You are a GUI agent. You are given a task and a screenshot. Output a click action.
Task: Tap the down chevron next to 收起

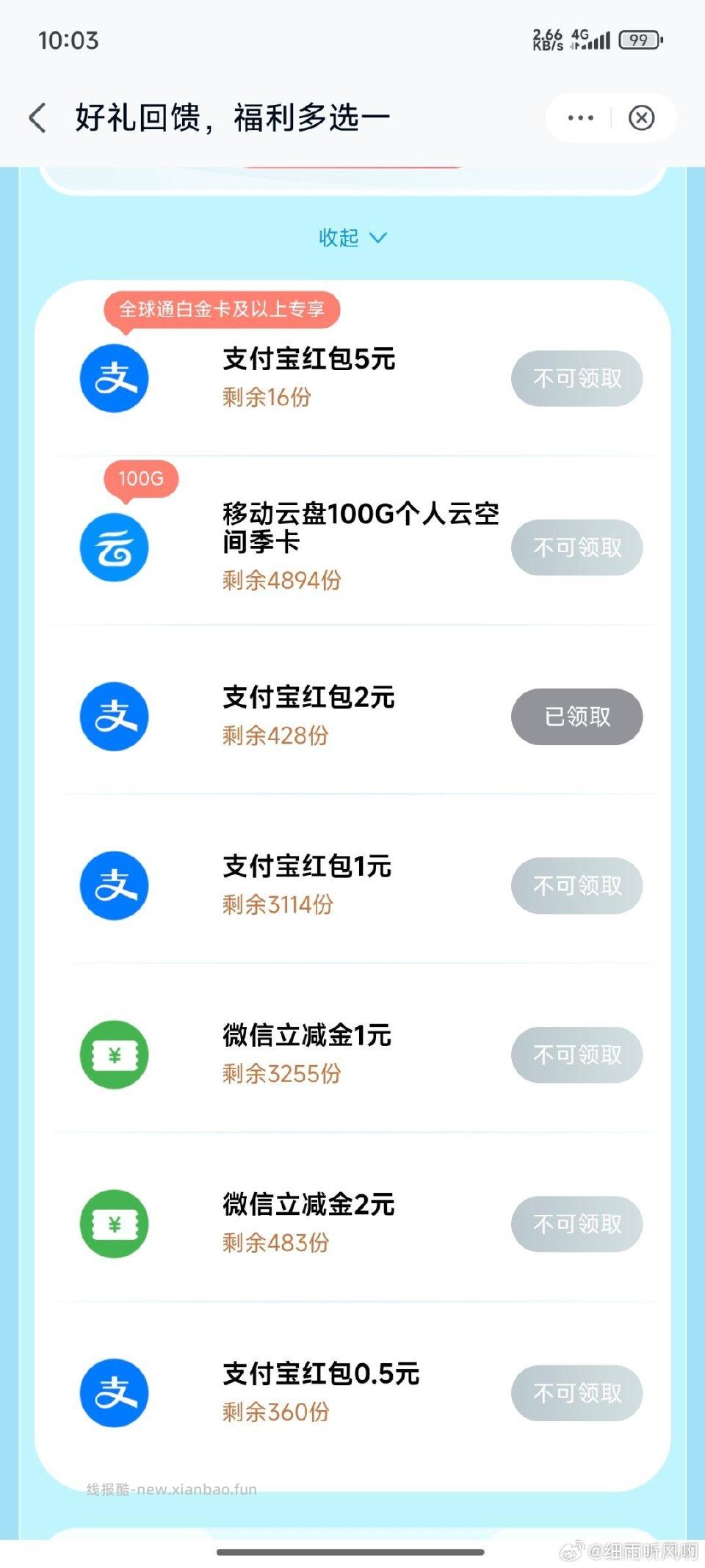tap(377, 239)
